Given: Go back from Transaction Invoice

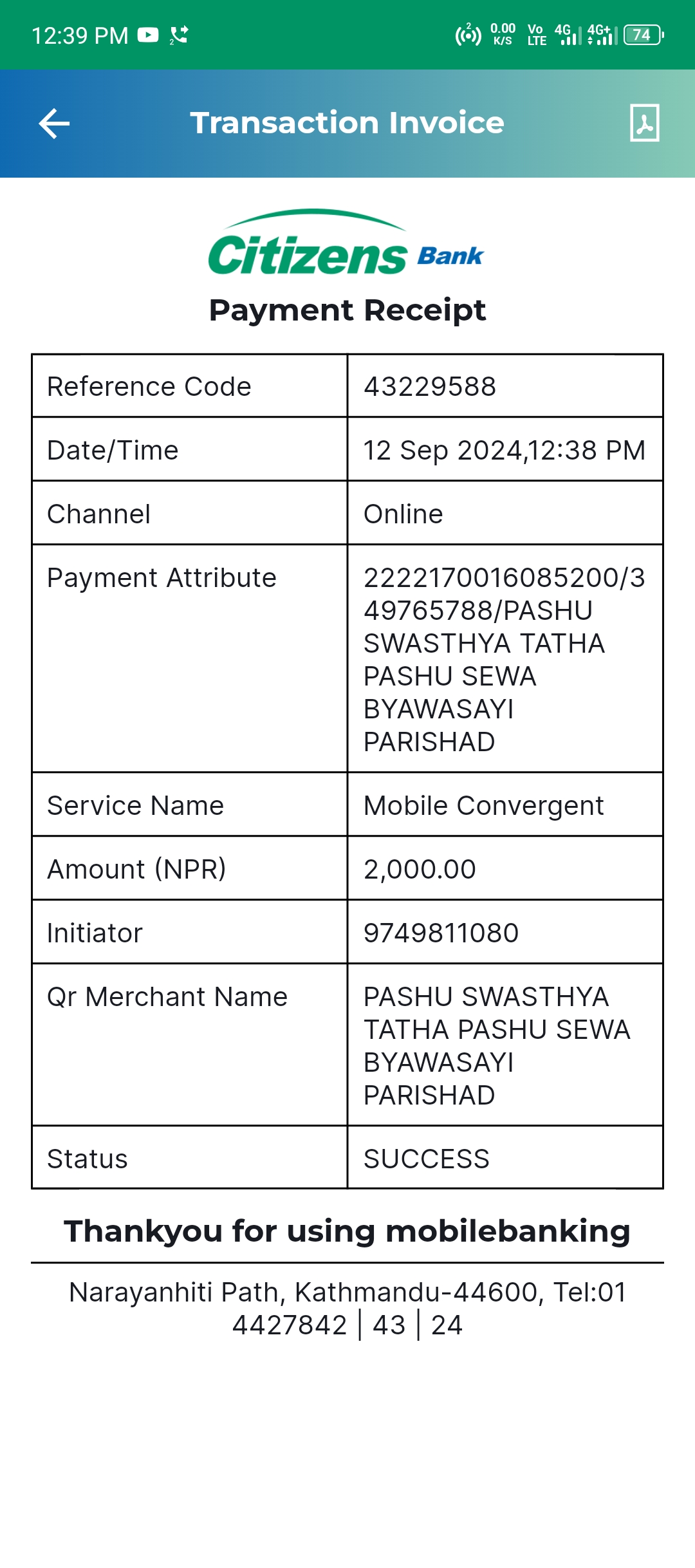Looking at the screenshot, I should 54,124.
